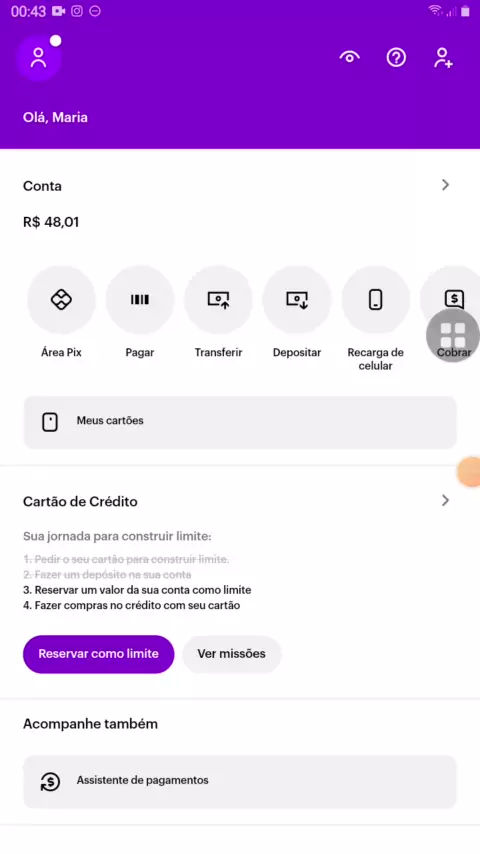Tap the floating grid overlay button
Viewport: 480px width, 854px height.
(453, 336)
